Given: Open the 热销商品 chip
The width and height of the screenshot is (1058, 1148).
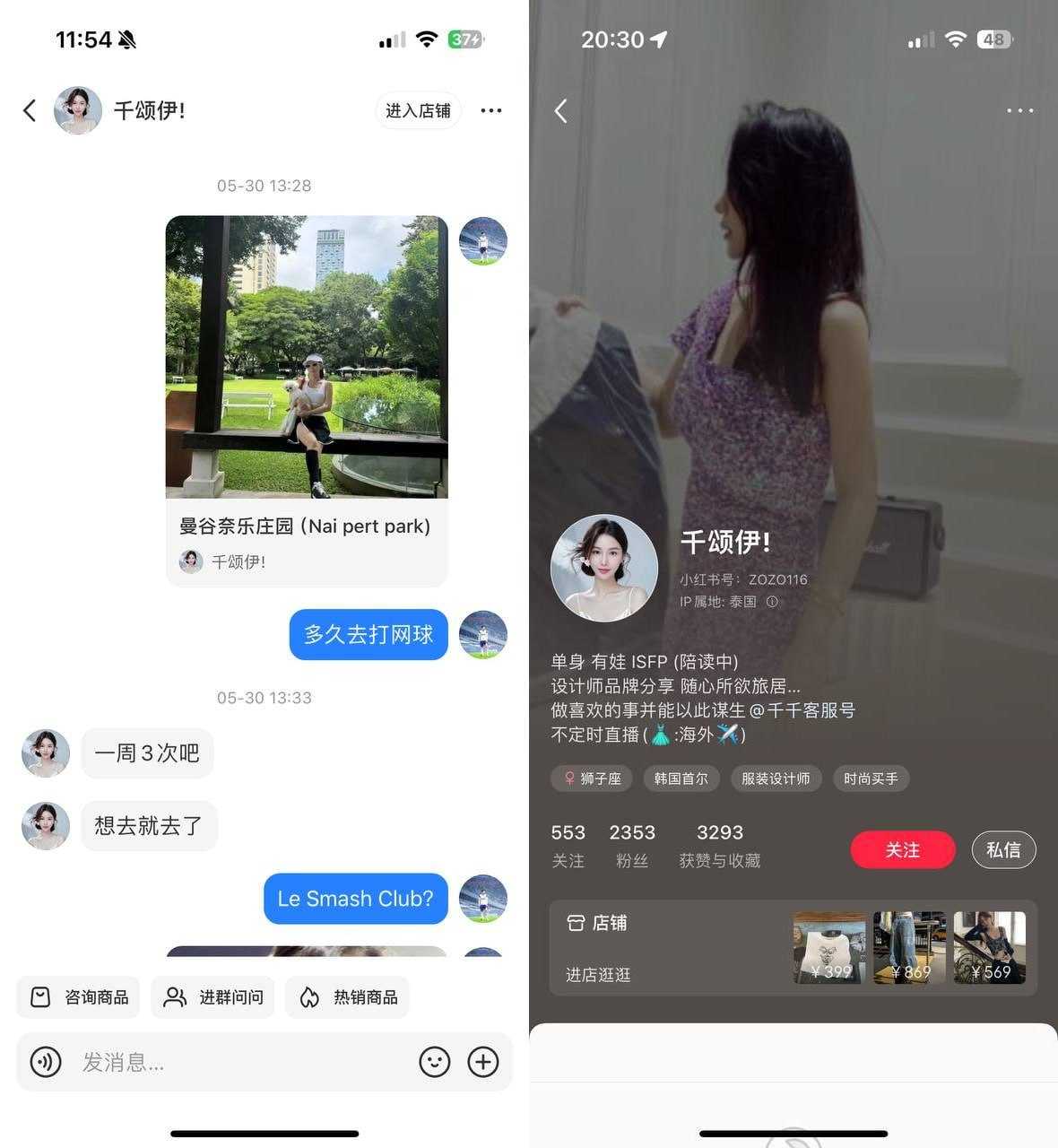Looking at the screenshot, I should 348,997.
